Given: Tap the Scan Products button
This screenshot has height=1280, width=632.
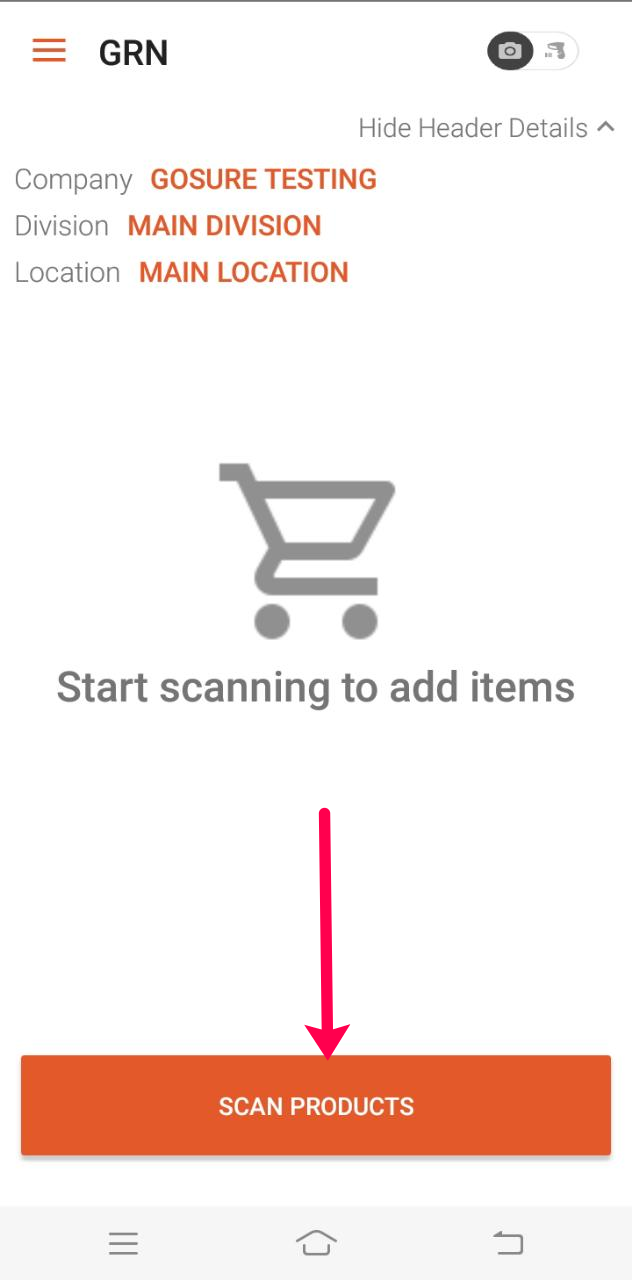Looking at the screenshot, I should click(316, 1106).
